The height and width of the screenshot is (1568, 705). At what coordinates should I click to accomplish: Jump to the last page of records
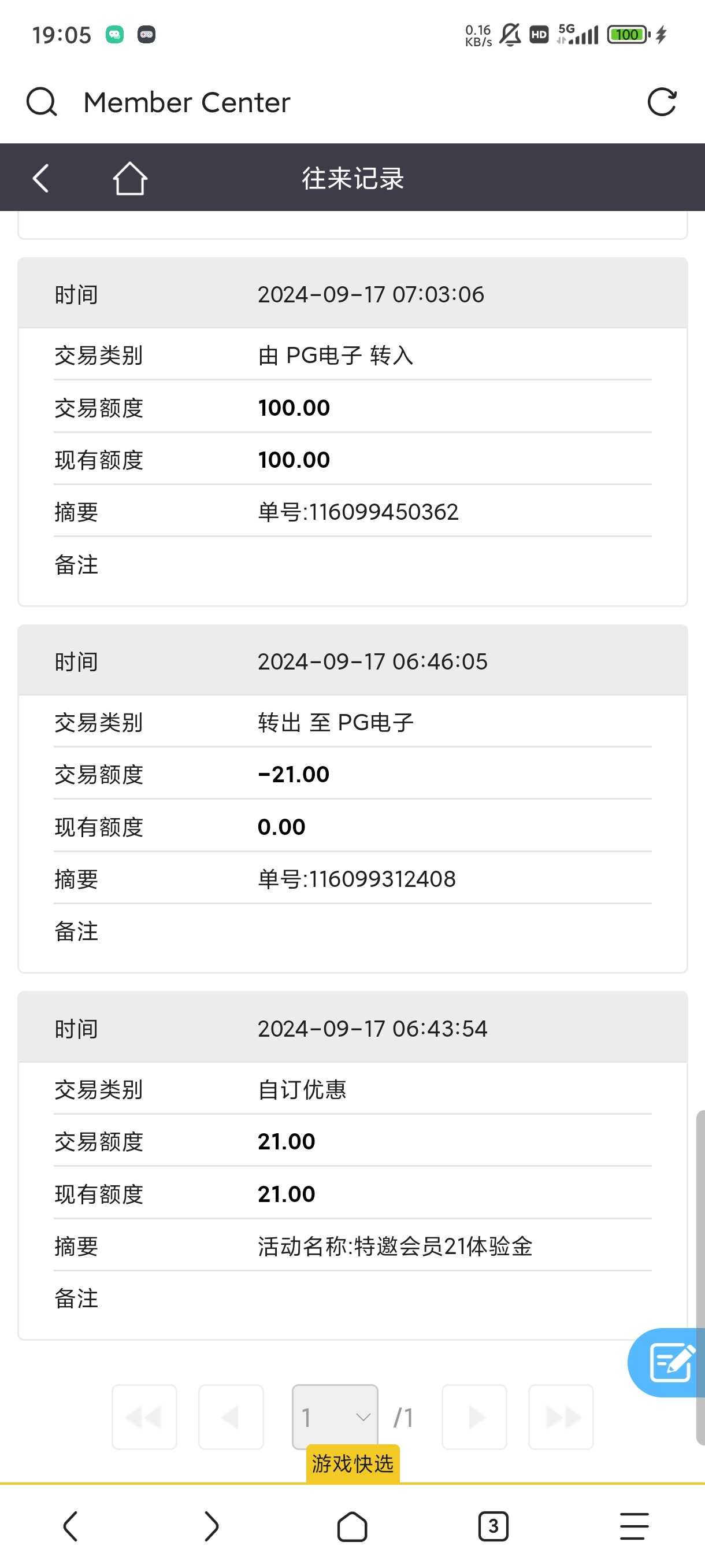tap(561, 1417)
